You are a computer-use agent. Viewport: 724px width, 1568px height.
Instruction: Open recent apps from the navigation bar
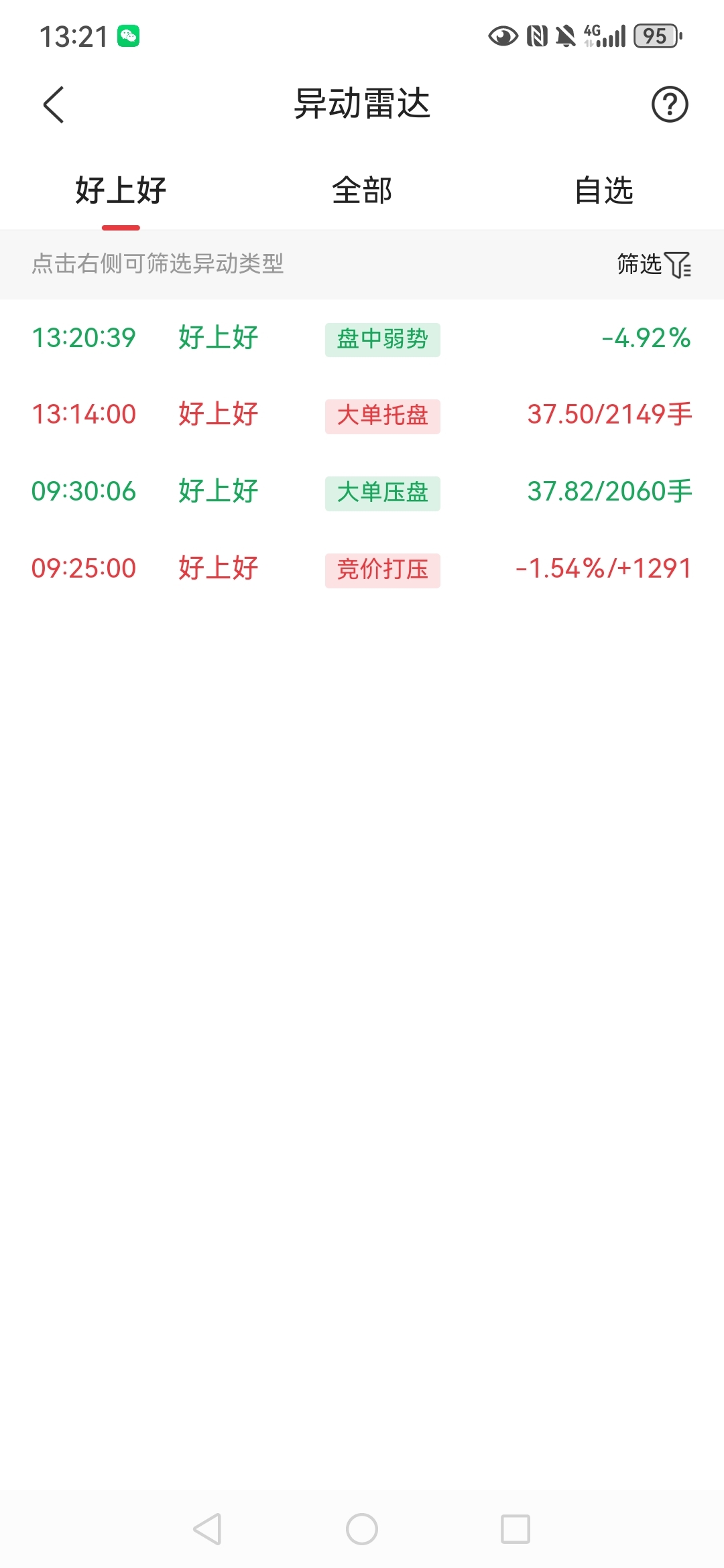click(x=516, y=1529)
